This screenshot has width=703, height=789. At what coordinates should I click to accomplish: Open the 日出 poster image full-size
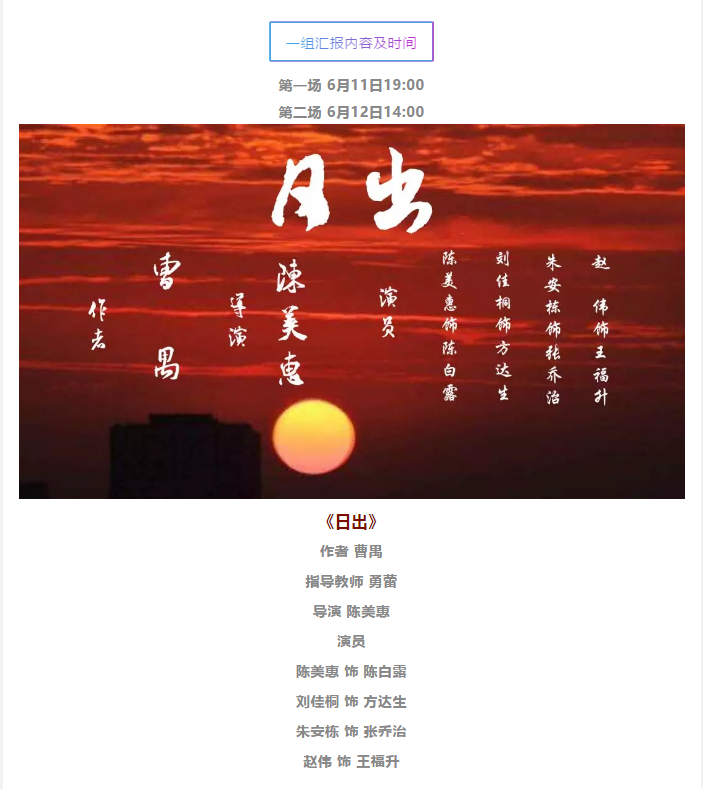point(351,311)
